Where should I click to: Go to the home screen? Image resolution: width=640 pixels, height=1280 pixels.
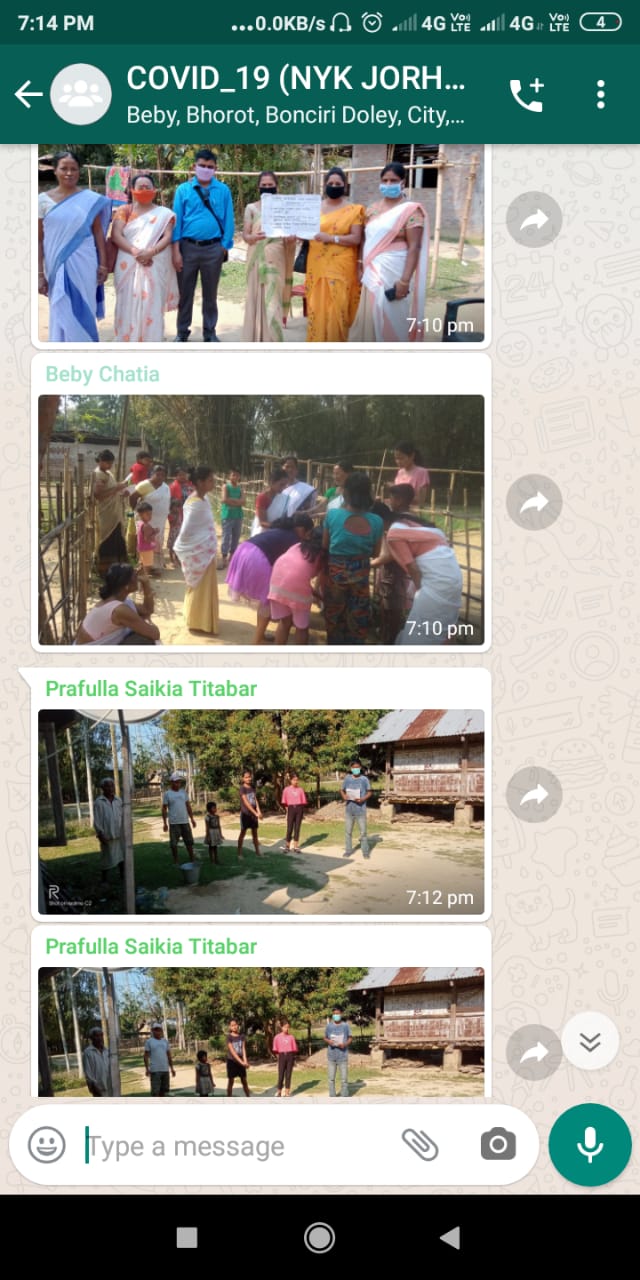pyautogui.click(x=319, y=1238)
